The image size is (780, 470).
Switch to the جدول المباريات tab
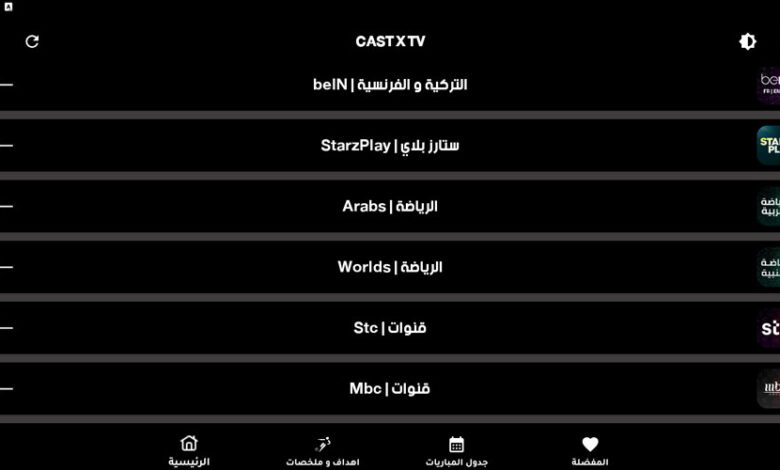(x=457, y=450)
